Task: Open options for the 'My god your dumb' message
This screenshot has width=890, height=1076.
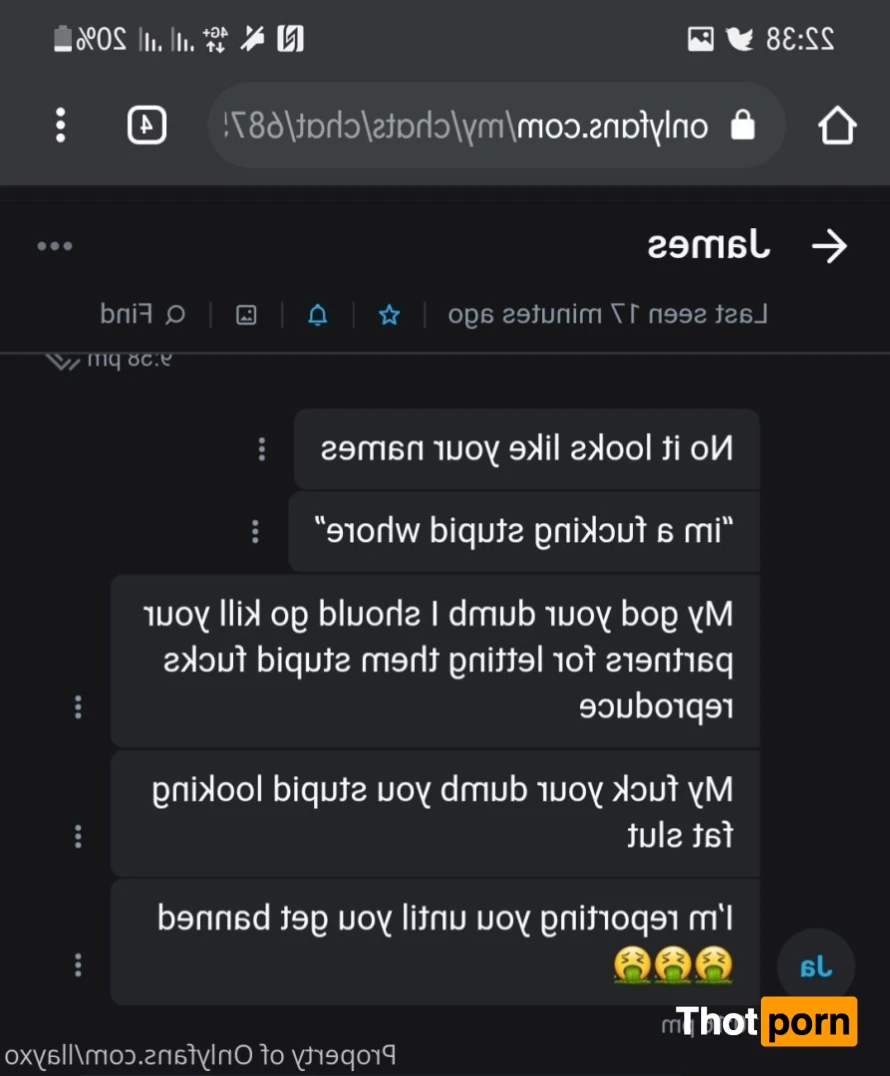Action: tap(79, 708)
